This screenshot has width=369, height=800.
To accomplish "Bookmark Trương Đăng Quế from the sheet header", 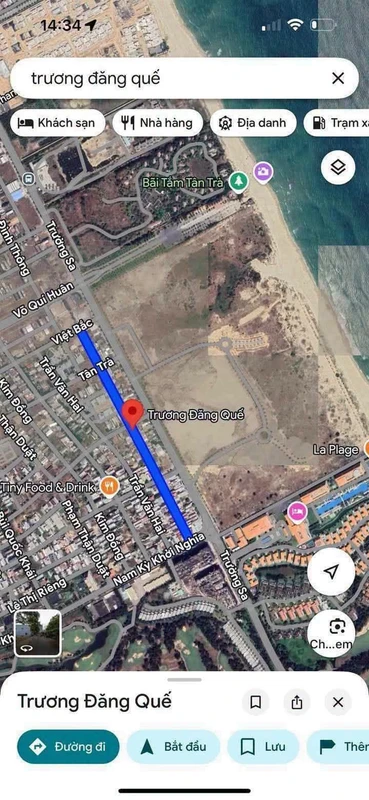I will pos(256,703).
